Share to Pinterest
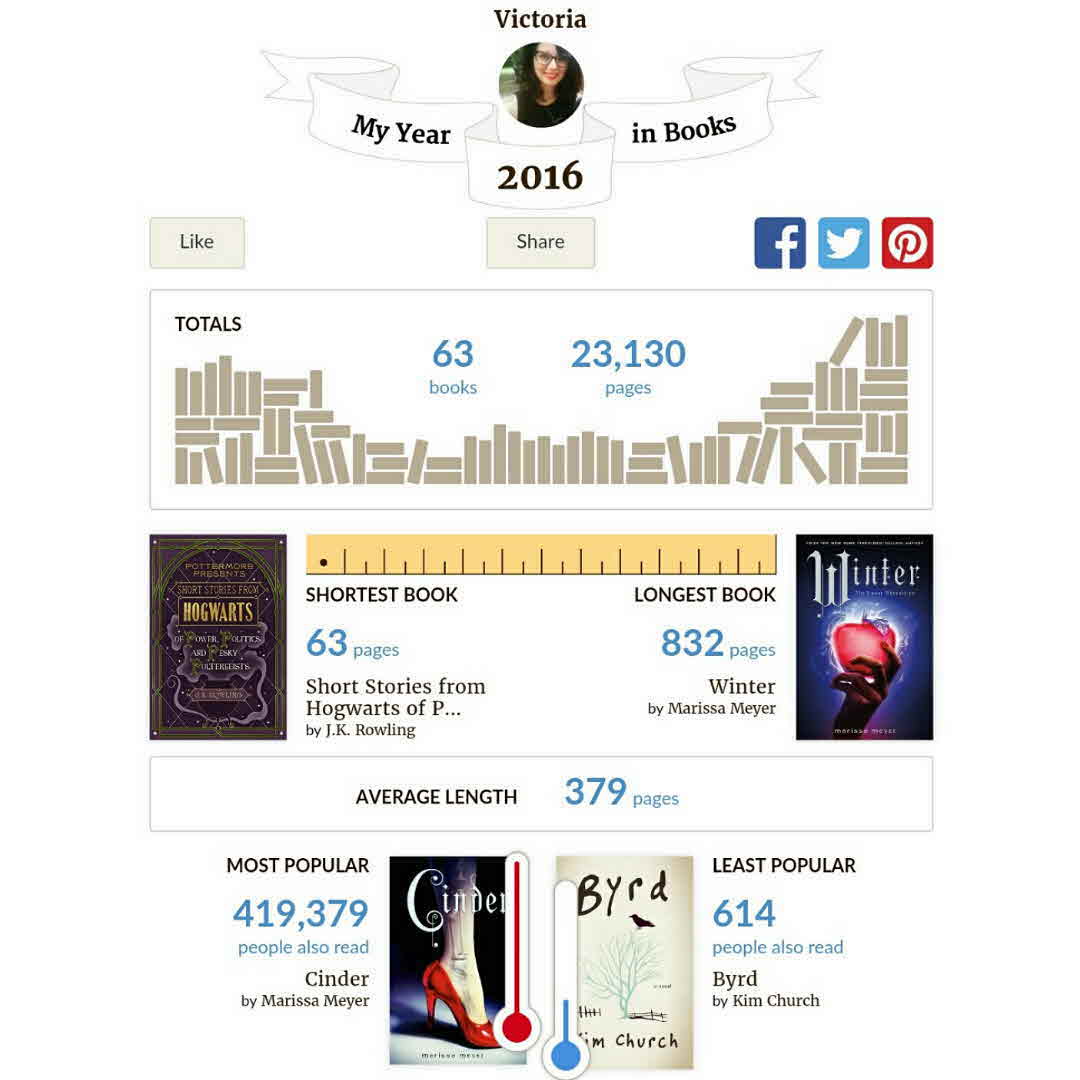Screen dimensions: 1080x1080 tap(907, 243)
